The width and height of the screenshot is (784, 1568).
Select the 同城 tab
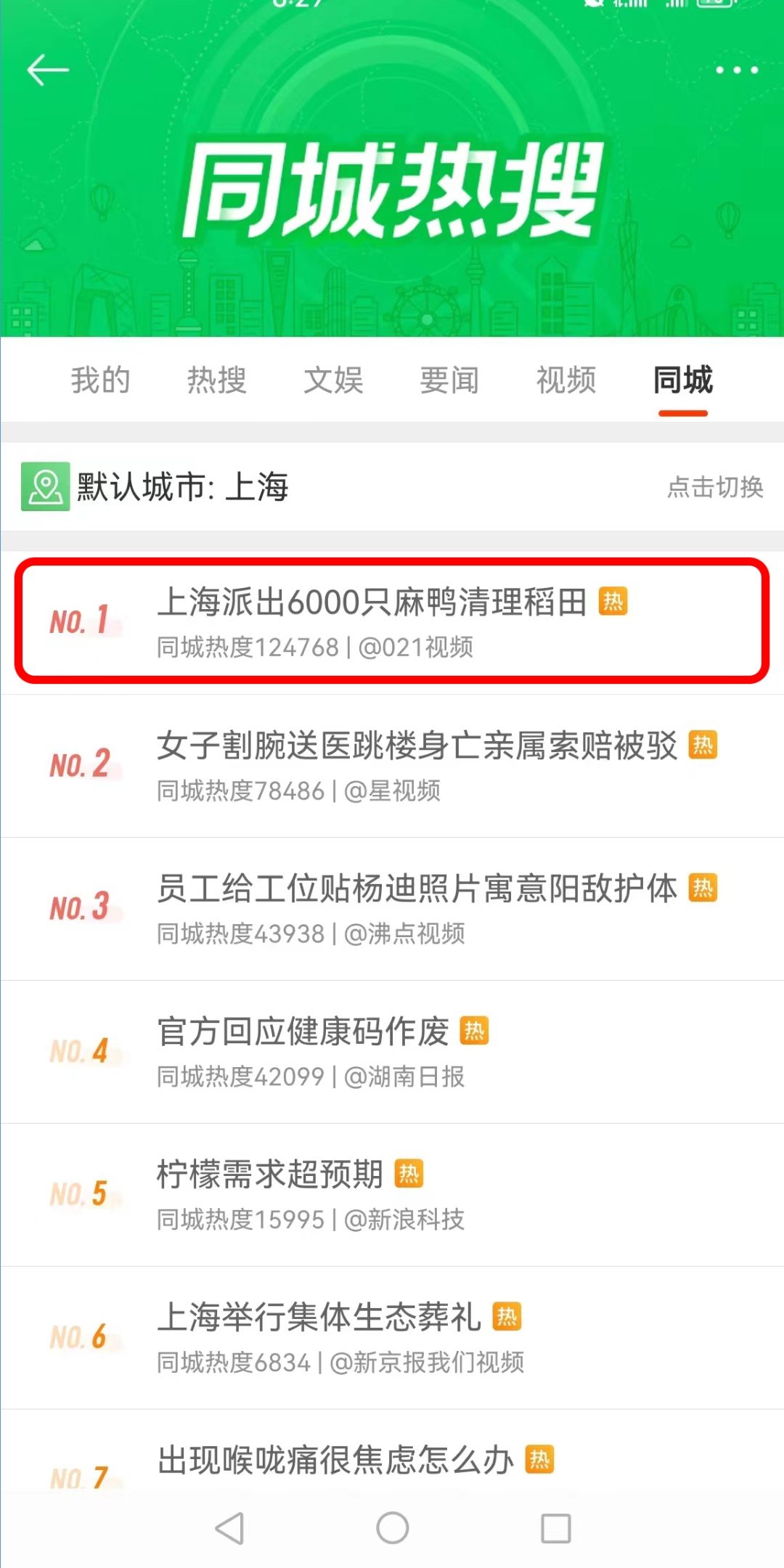[683, 380]
